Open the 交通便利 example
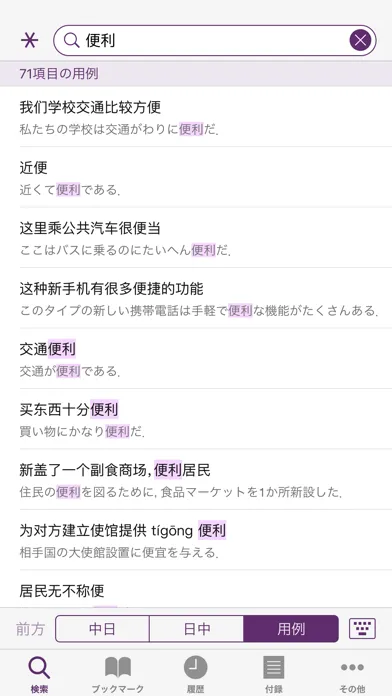This screenshot has height=696, width=392. coord(196,358)
